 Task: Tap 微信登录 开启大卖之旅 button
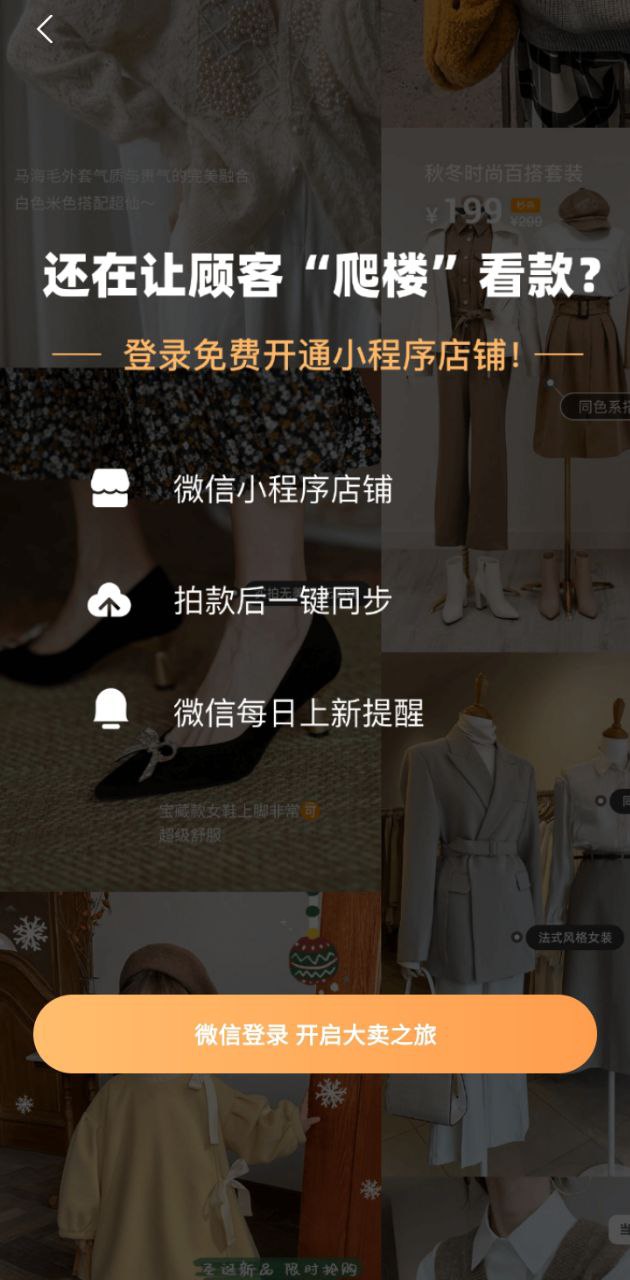315,1034
